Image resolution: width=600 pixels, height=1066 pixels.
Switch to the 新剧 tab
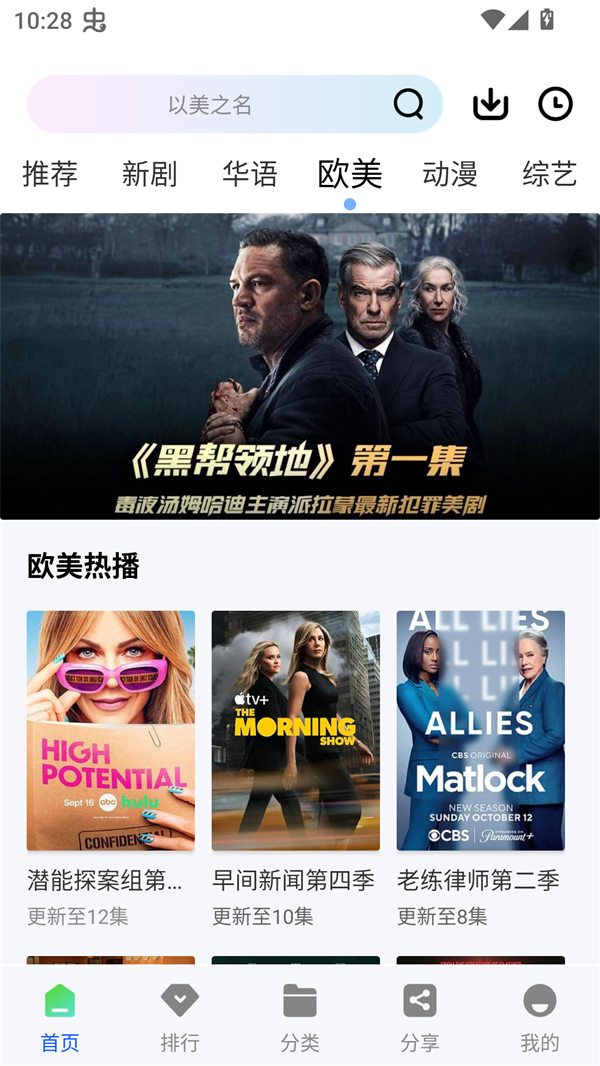tap(150, 174)
